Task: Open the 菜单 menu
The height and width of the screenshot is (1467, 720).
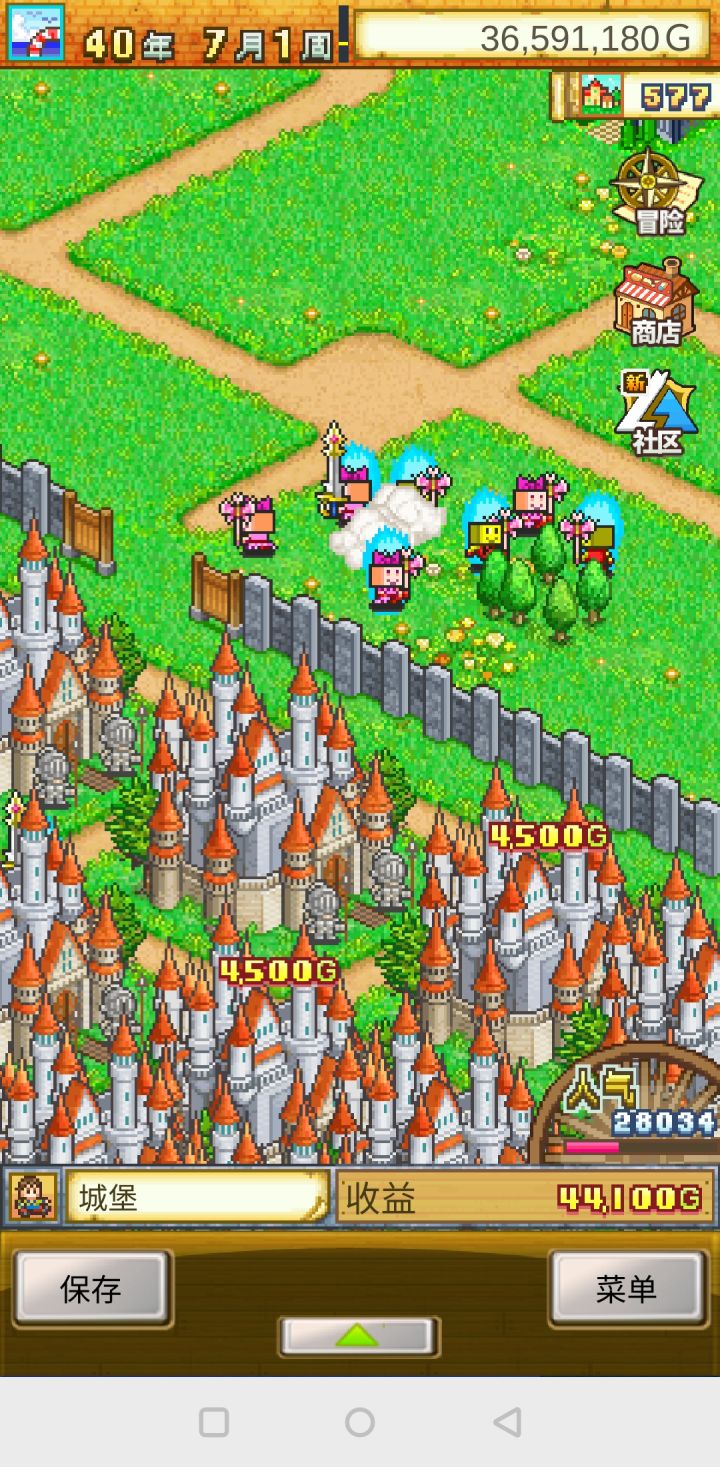Action: pyautogui.click(x=628, y=1290)
